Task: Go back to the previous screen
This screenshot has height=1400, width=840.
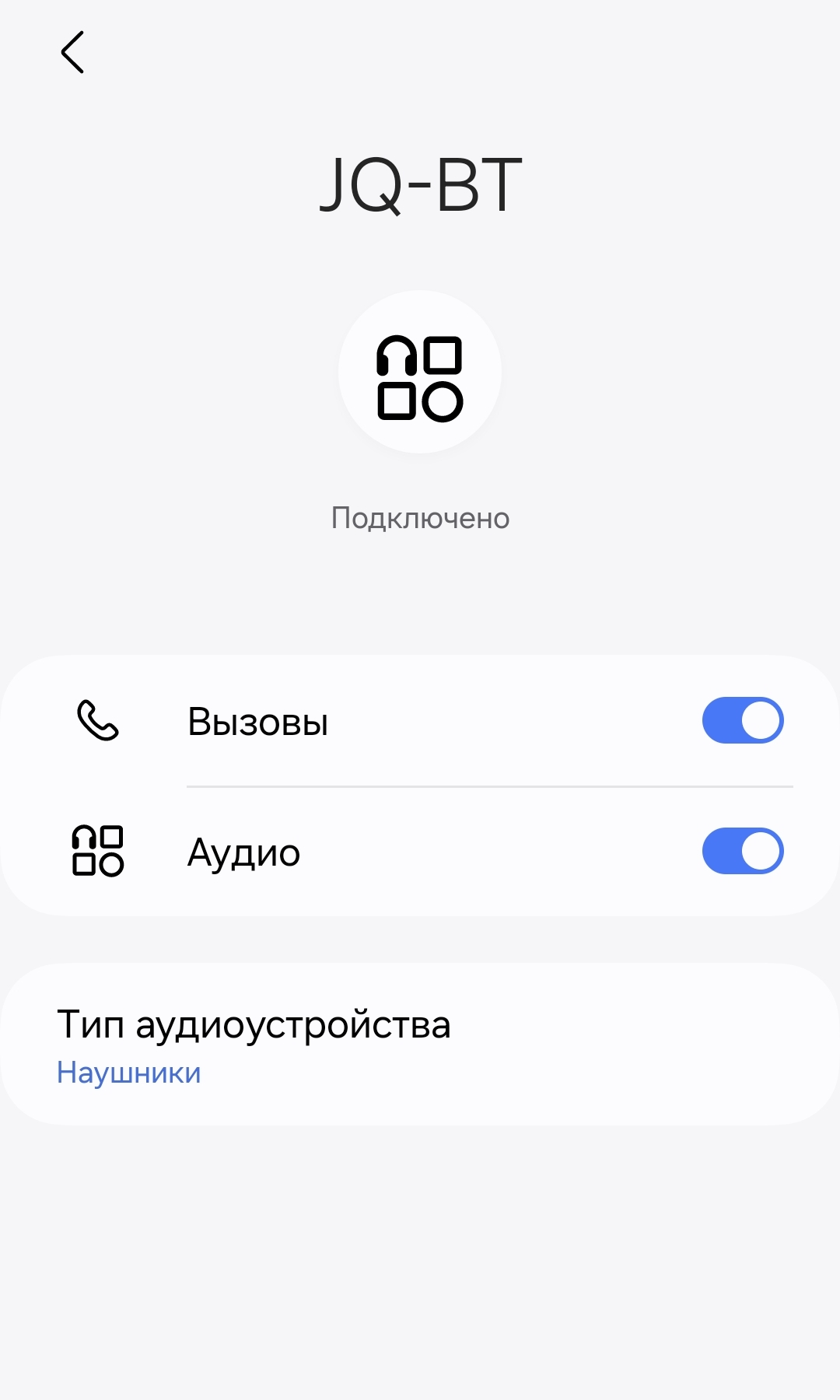Action: coord(72,52)
